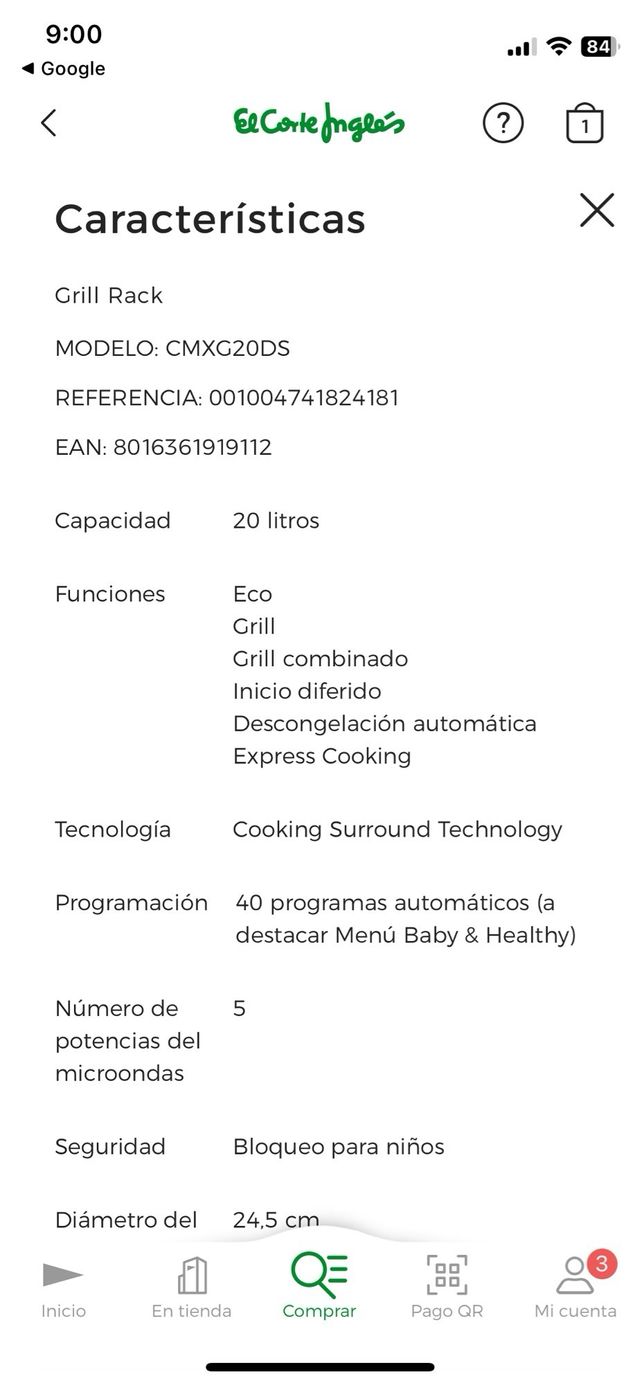Open the shopping bag with 1 item
Screen dimensions: 640x1385
point(584,123)
